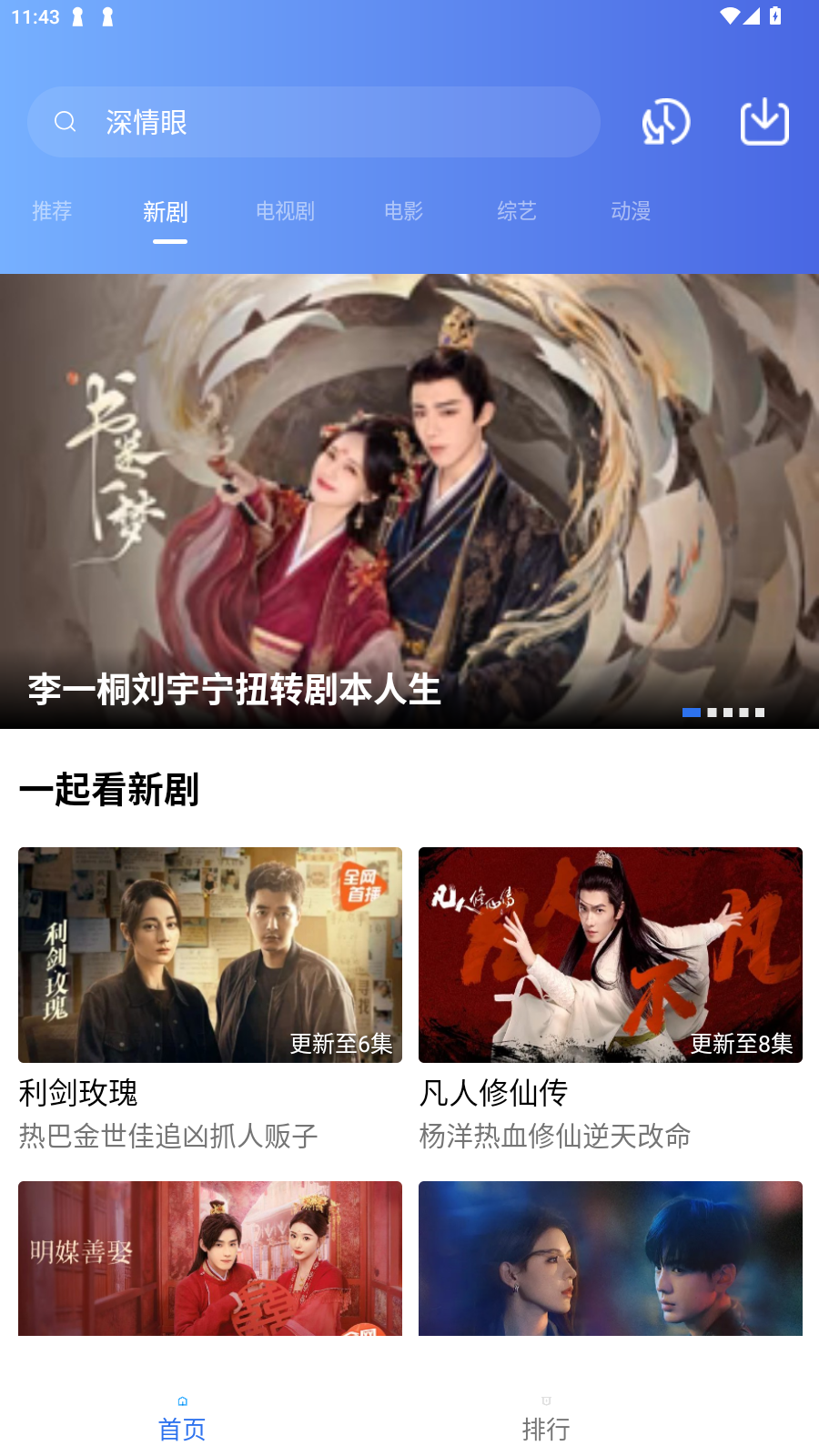Screen dimensions: 819x1456
Task: Select the 综艺 category
Action: pyautogui.click(x=516, y=212)
